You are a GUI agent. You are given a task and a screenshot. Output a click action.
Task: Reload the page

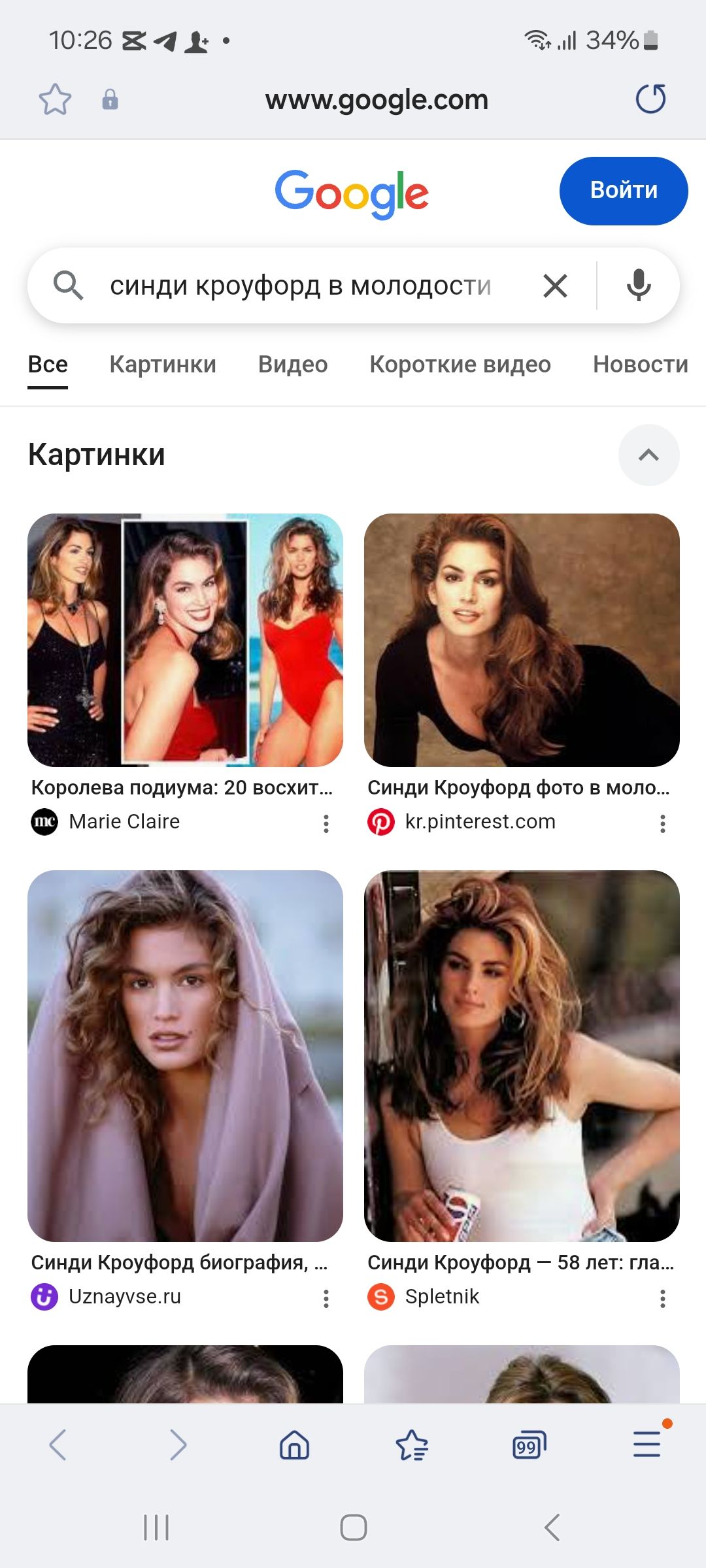650,99
